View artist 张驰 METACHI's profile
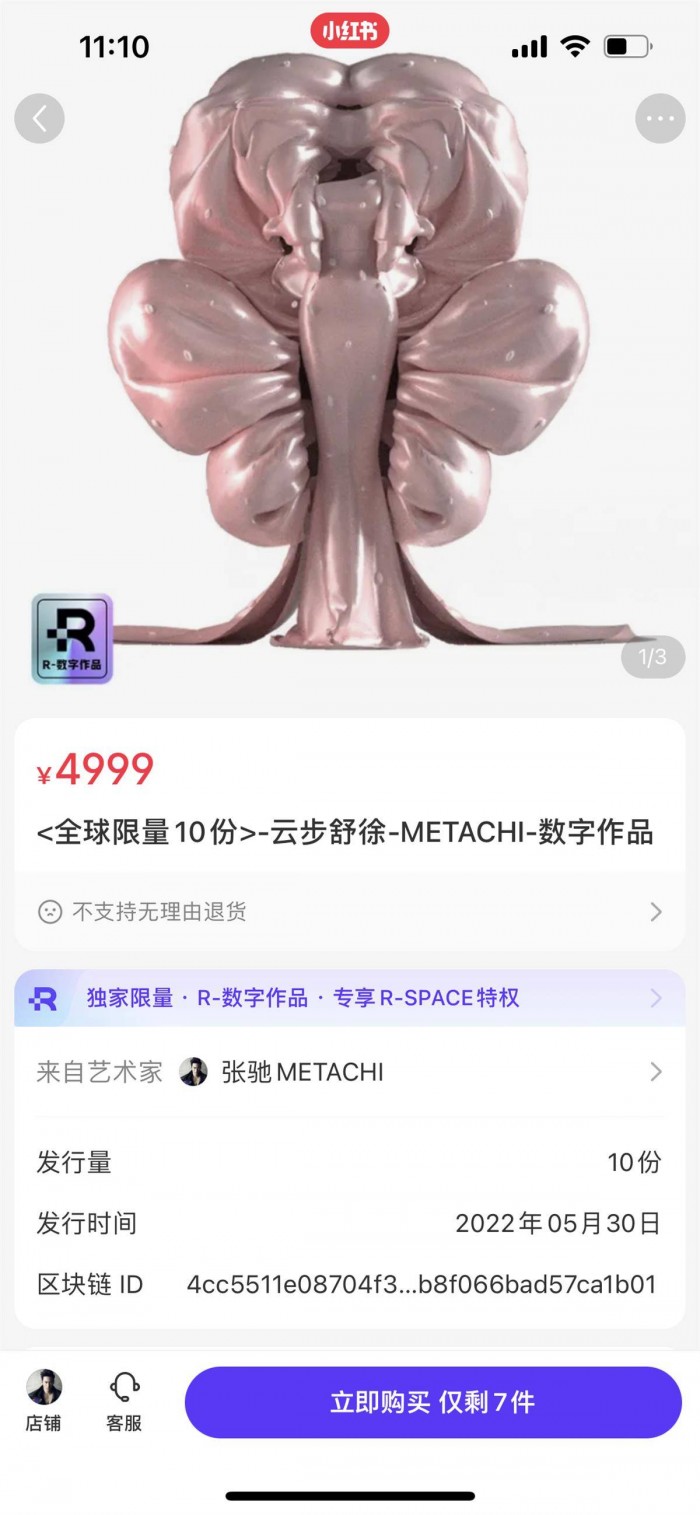 coord(349,1072)
